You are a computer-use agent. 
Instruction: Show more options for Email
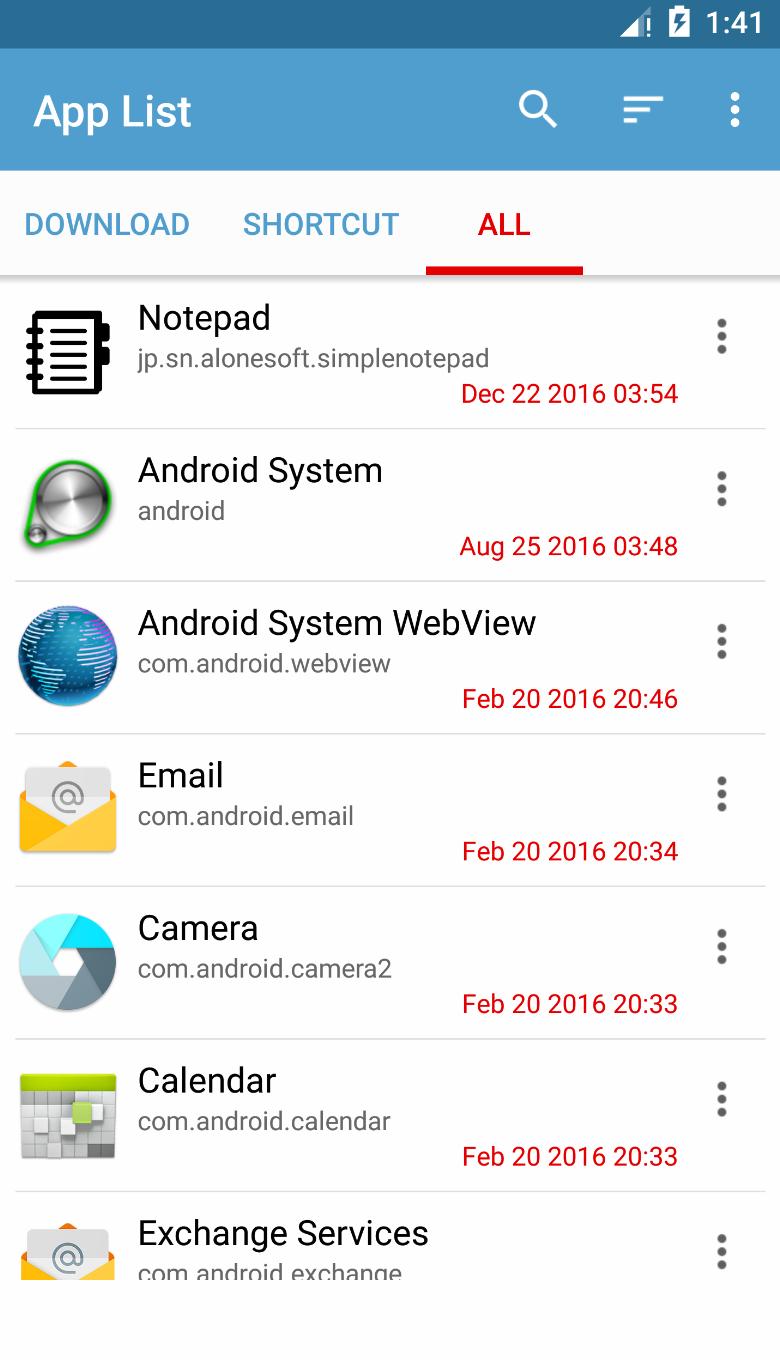[x=721, y=794]
